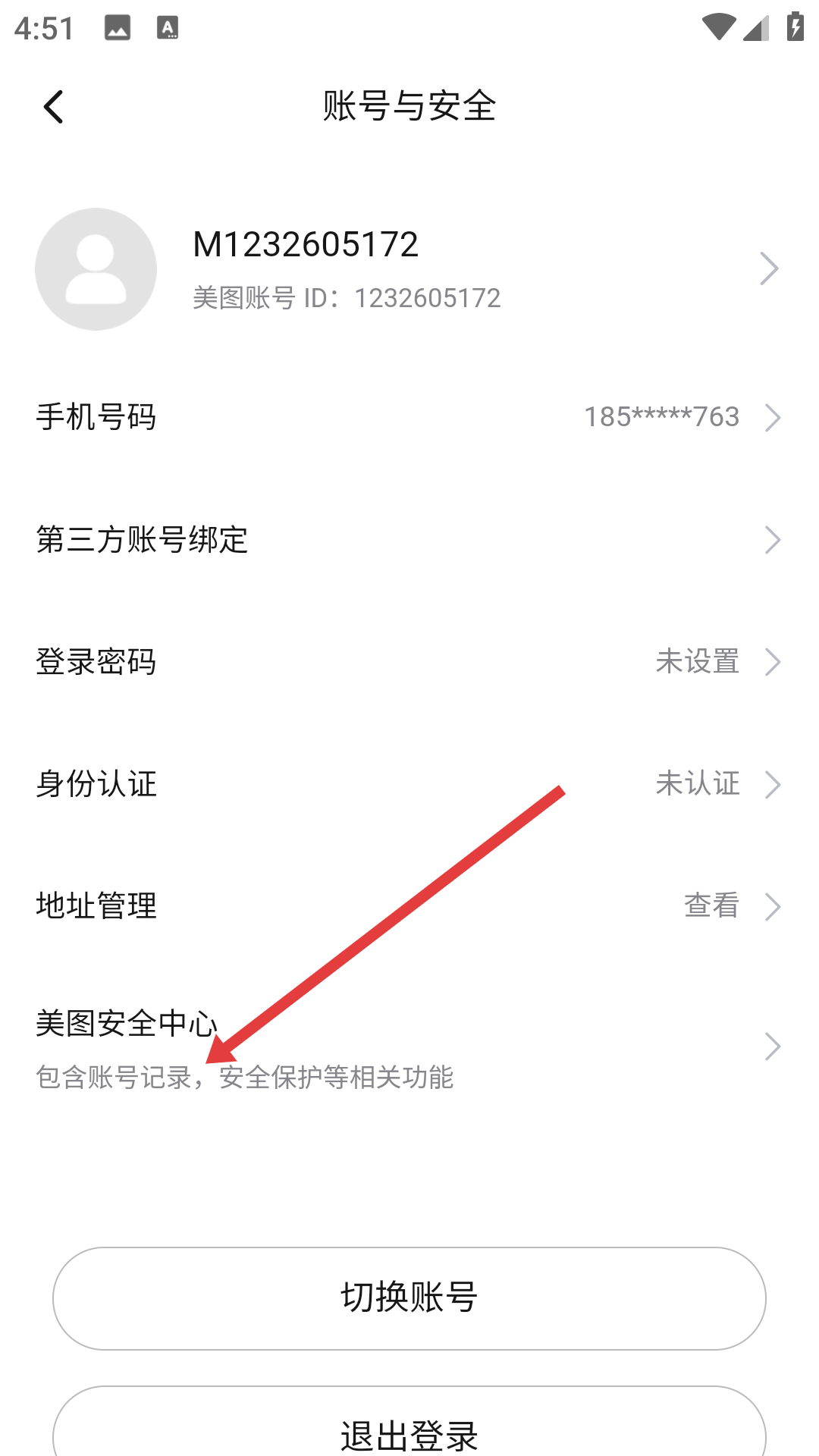Open profile M1232605172
This screenshot has width=819, height=1456.
click(x=409, y=269)
